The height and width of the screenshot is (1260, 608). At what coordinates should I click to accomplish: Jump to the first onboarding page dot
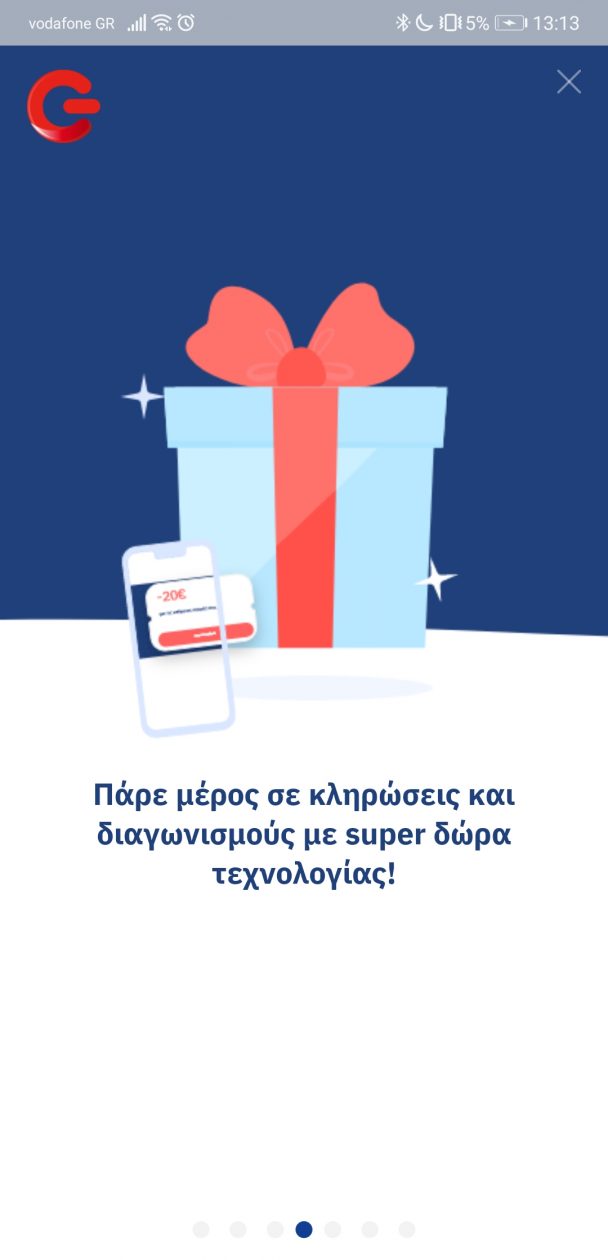coord(201,1229)
